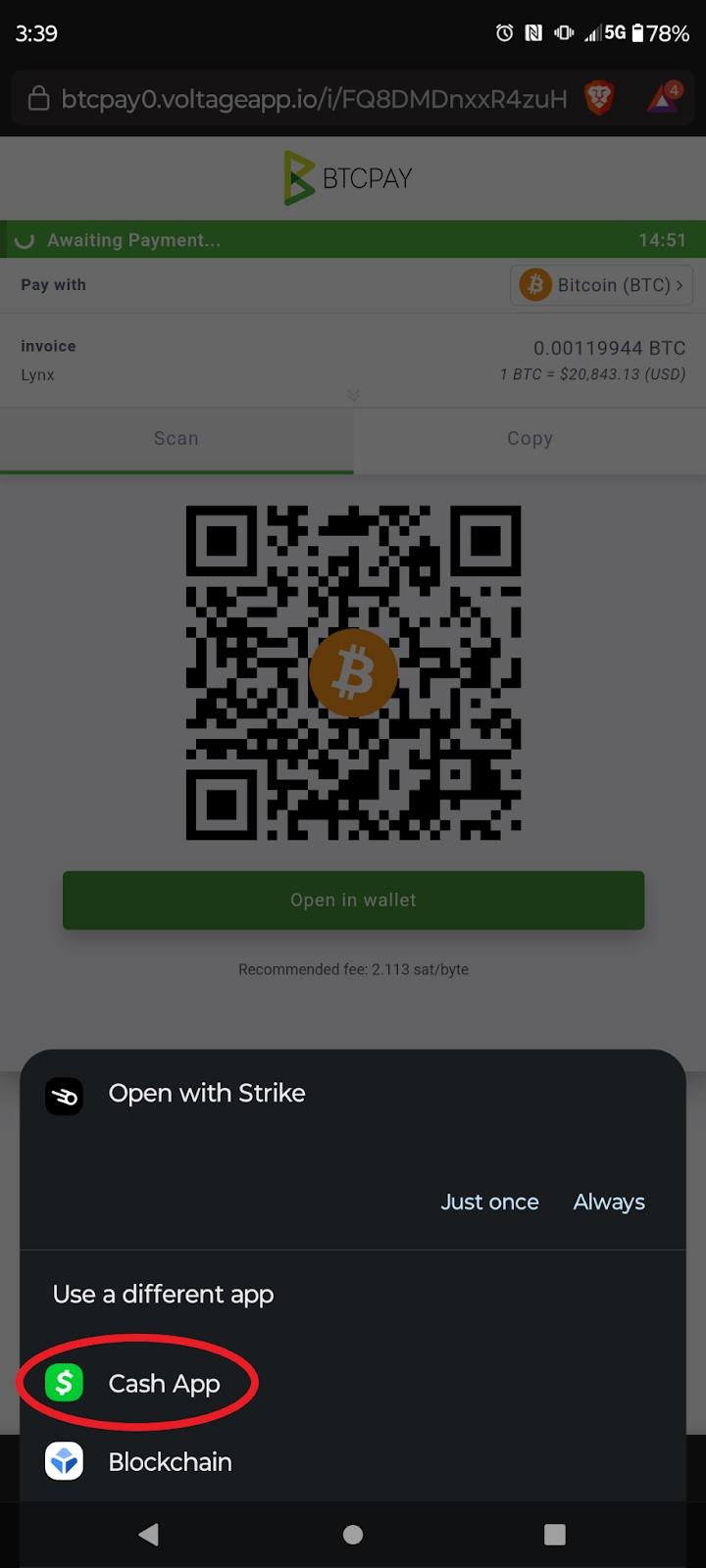The image size is (706, 1568).
Task: Select the Blockchain wallet icon
Action: coord(63,1460)
